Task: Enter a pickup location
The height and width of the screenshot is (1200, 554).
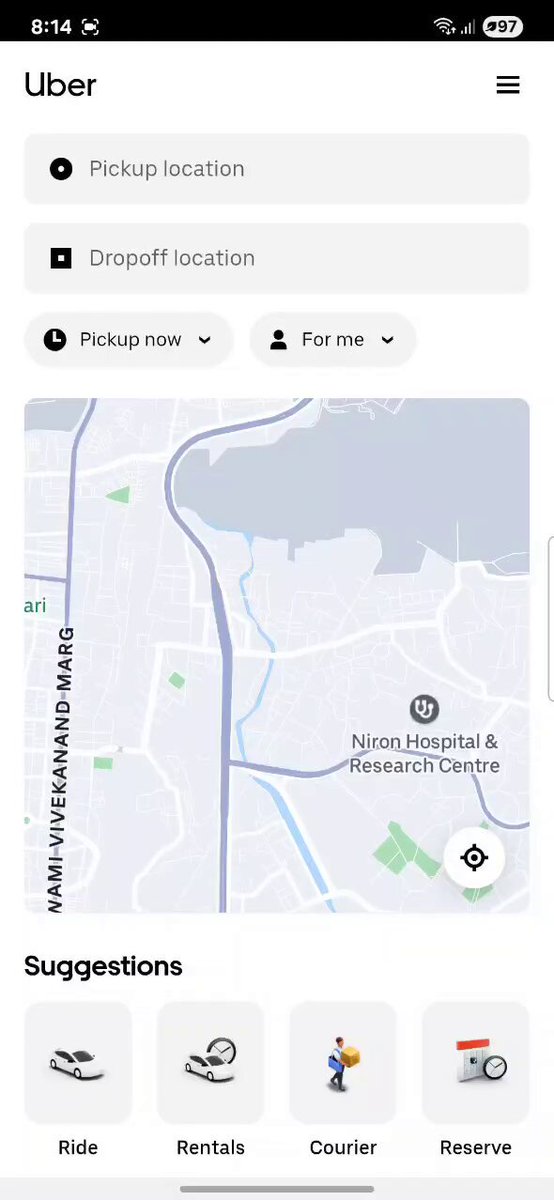Action: [x=277, y=169]
